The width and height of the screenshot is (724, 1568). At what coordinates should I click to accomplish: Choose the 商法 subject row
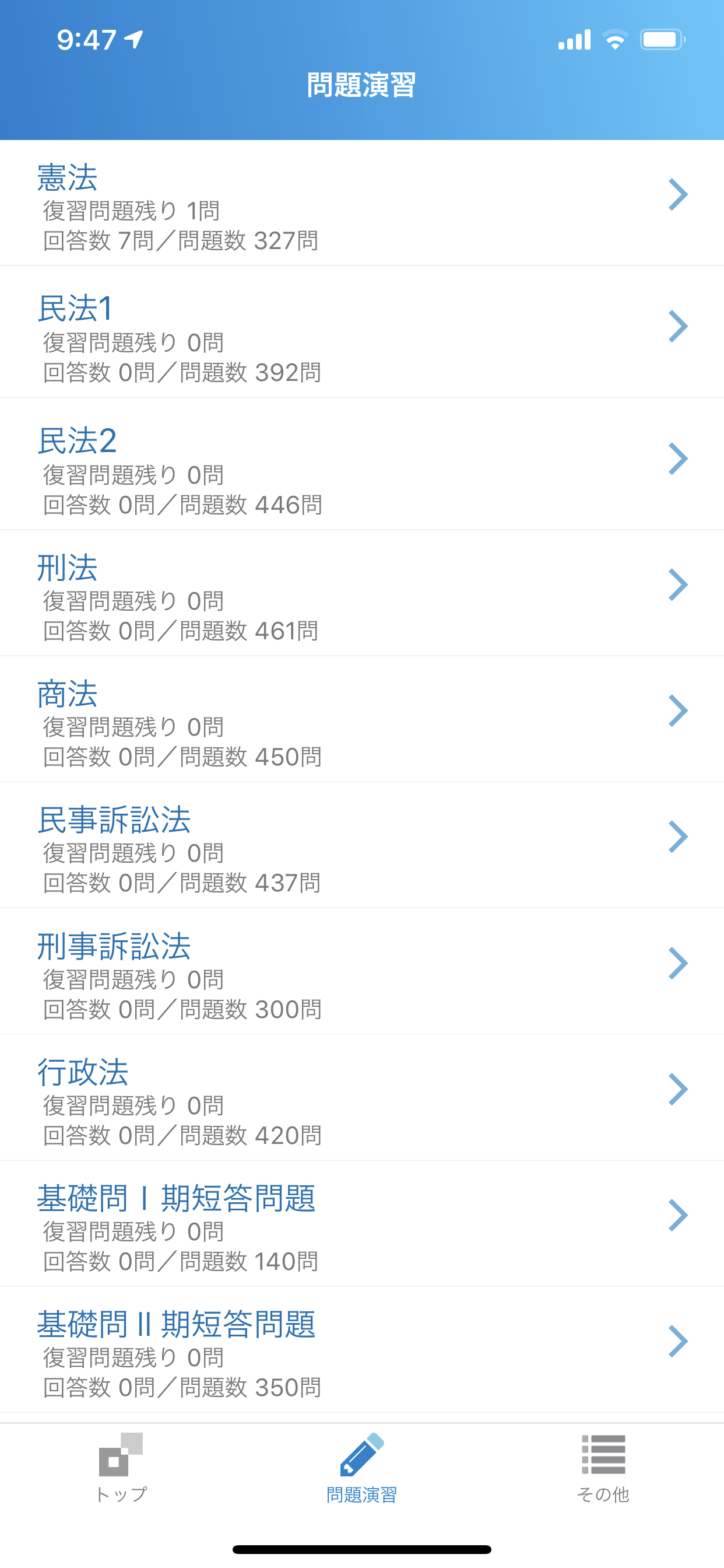[x=362, y=719]
